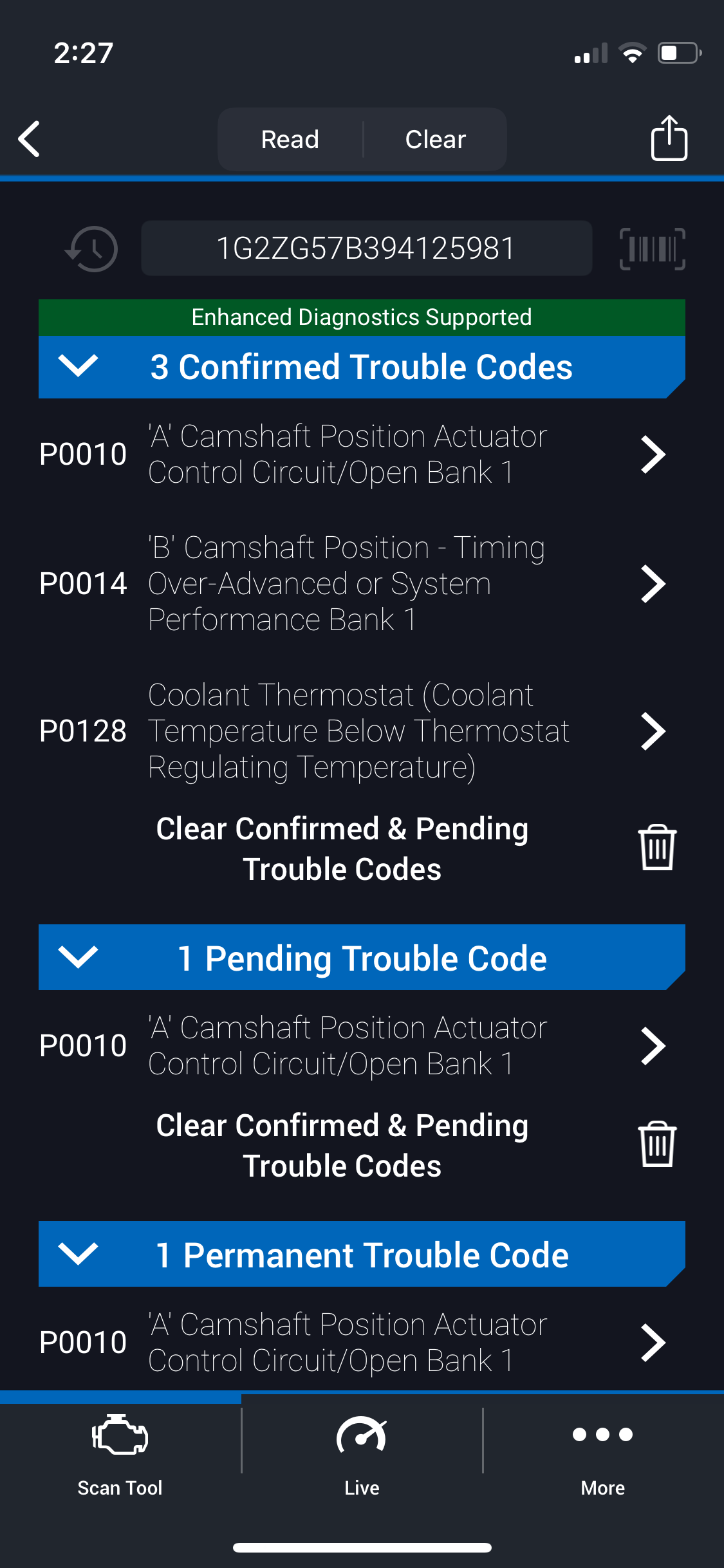724x1568 pixels.
Task: Open VIN history clock icon
Action: pyautogui.click(x=91, y=248)
